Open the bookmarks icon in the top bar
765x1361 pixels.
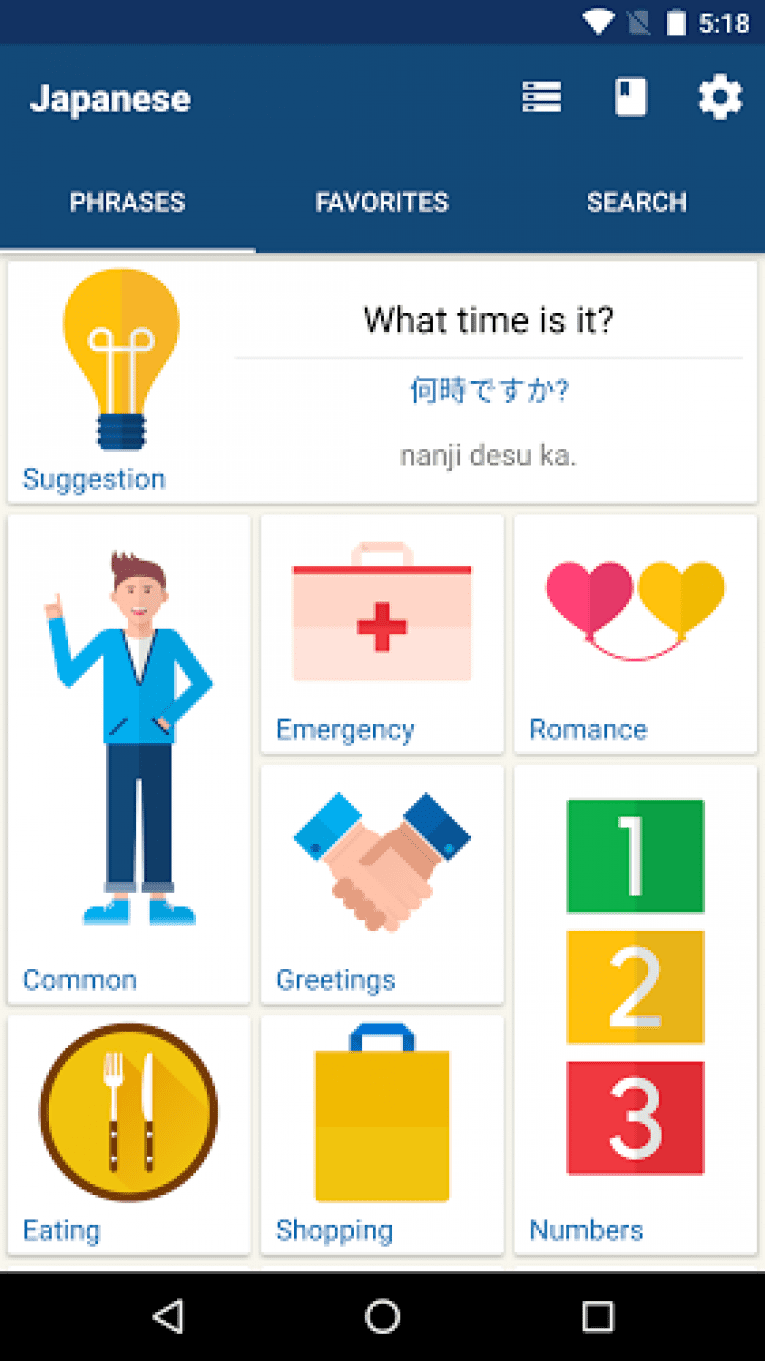pyautogui.click(x=630, y=97)
